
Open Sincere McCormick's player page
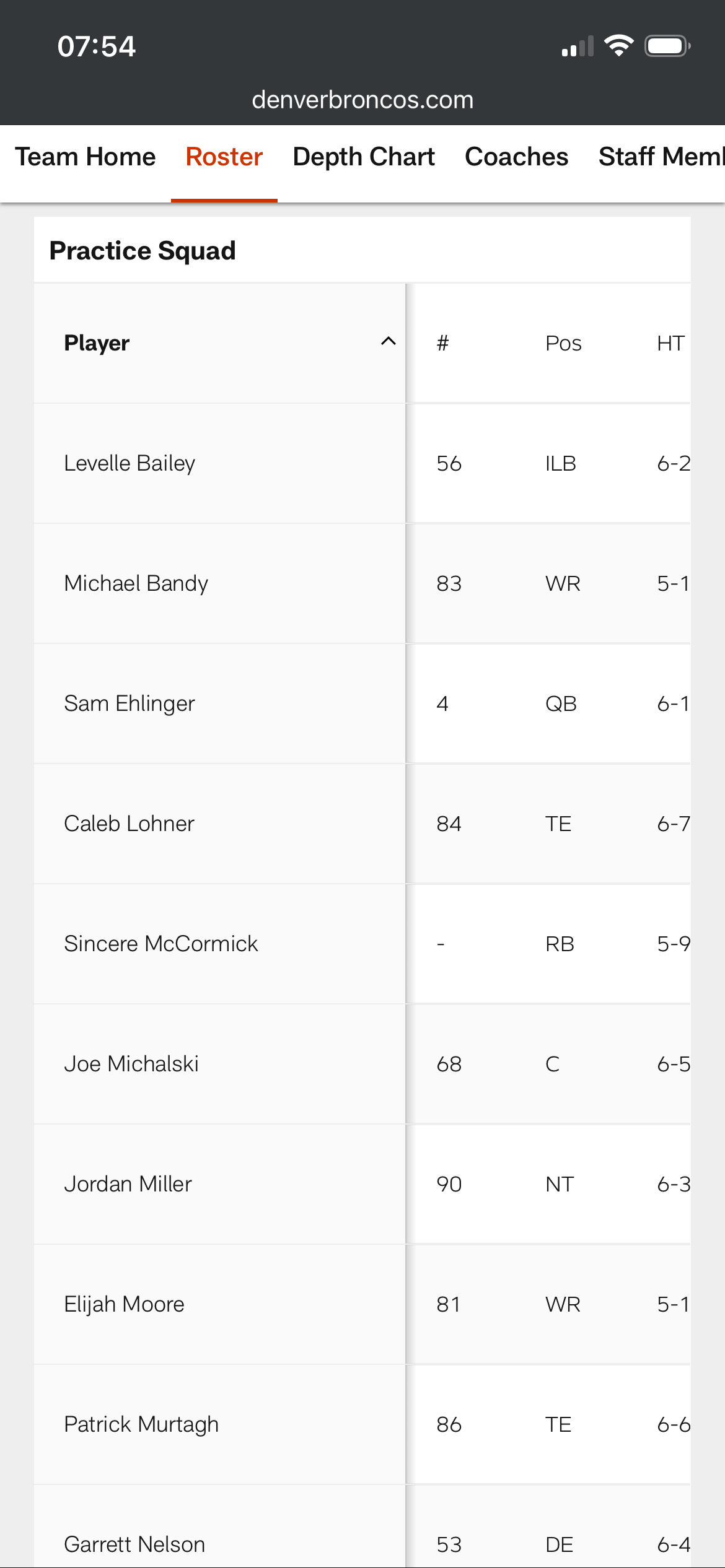point(160,944)
